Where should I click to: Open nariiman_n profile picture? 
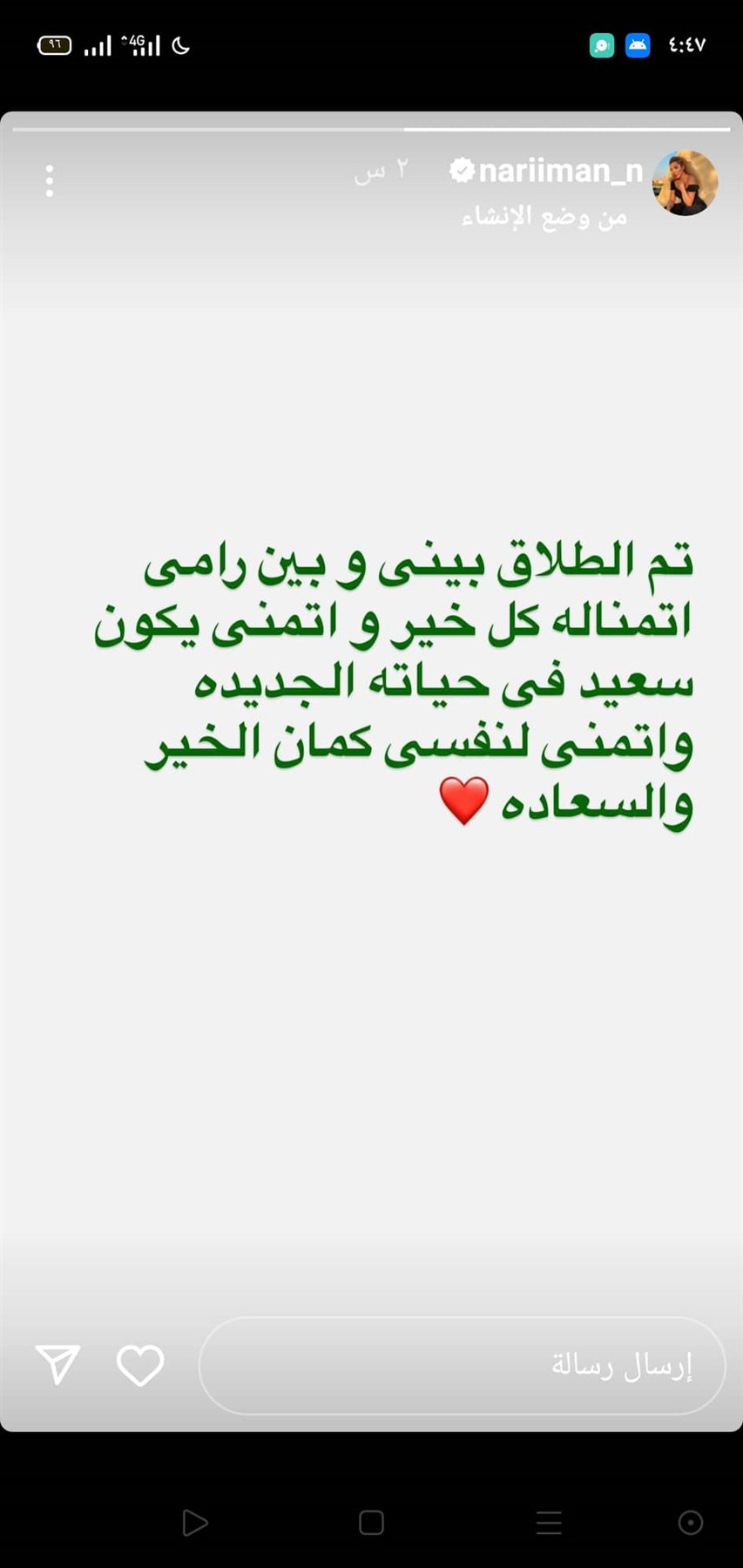[685, 182]
